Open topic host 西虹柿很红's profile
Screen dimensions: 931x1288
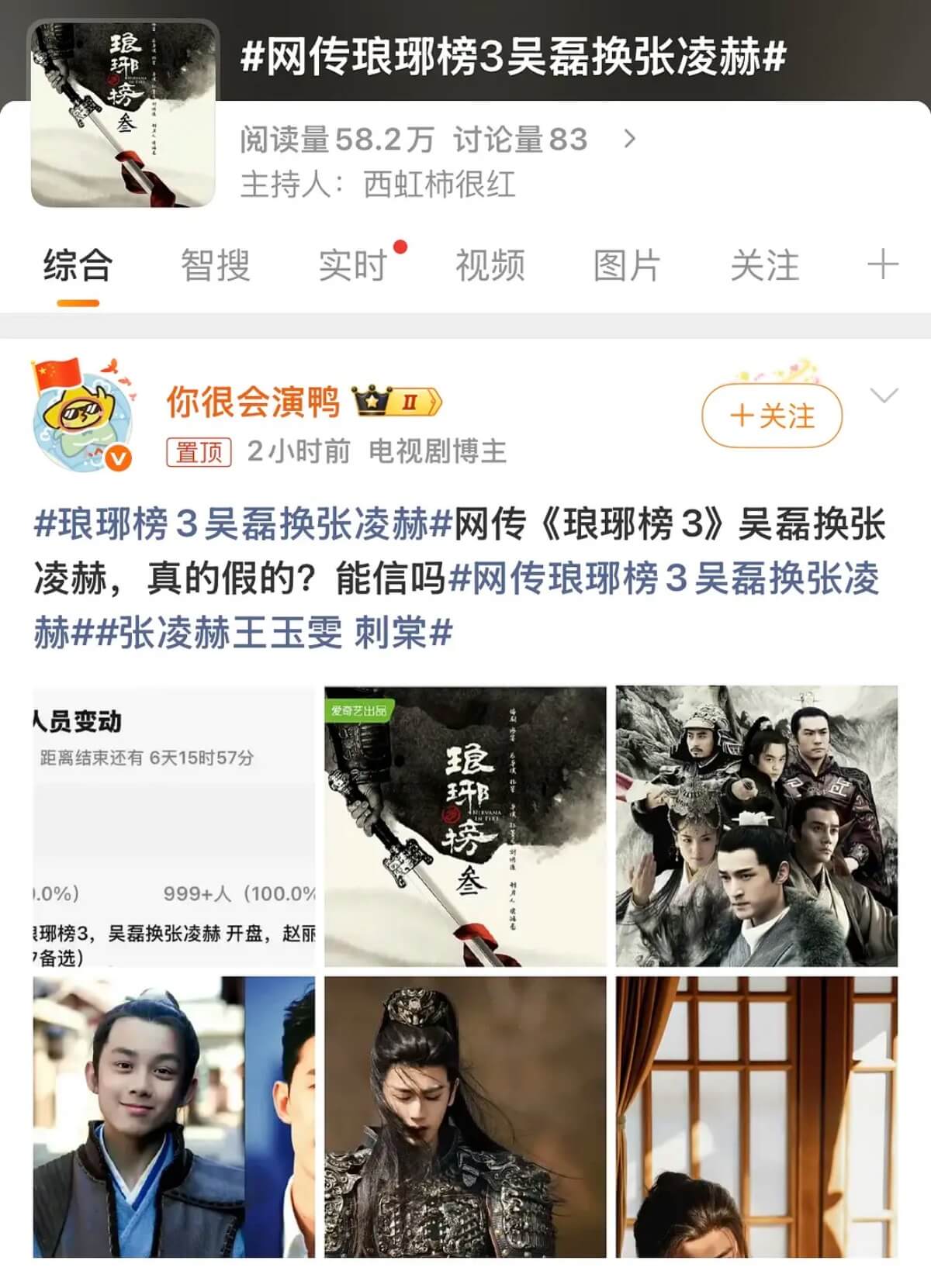439,185
